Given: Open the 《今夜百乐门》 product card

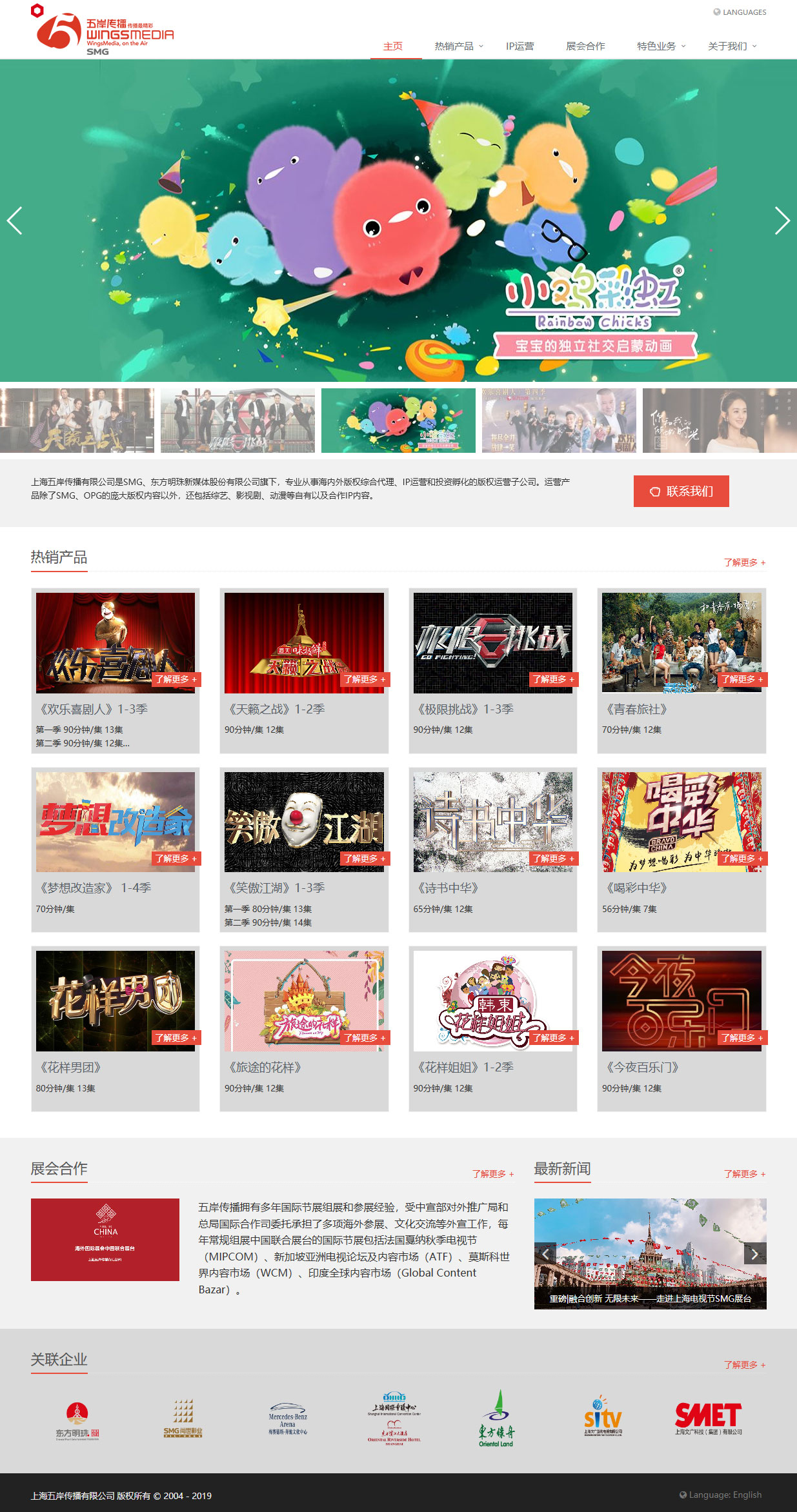Looking at the screenshot, I should [x=681, y=1029].
